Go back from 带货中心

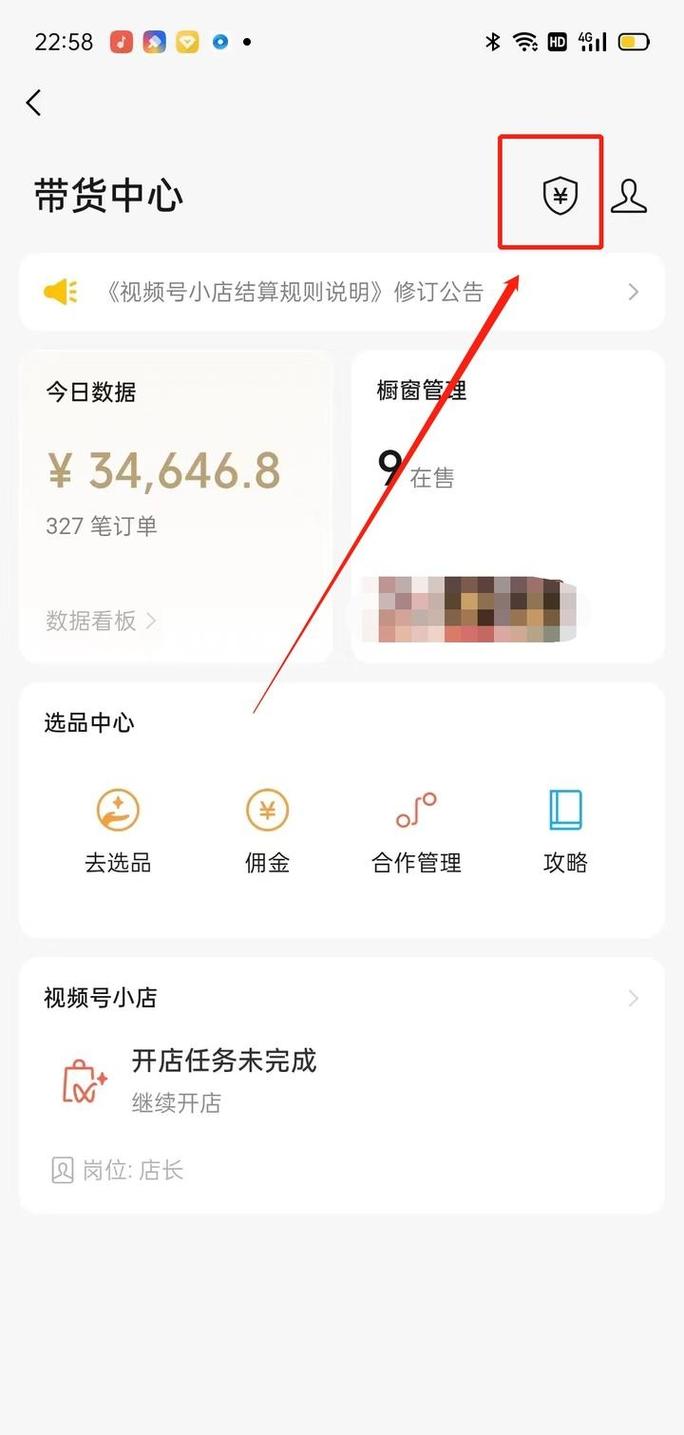34,102
